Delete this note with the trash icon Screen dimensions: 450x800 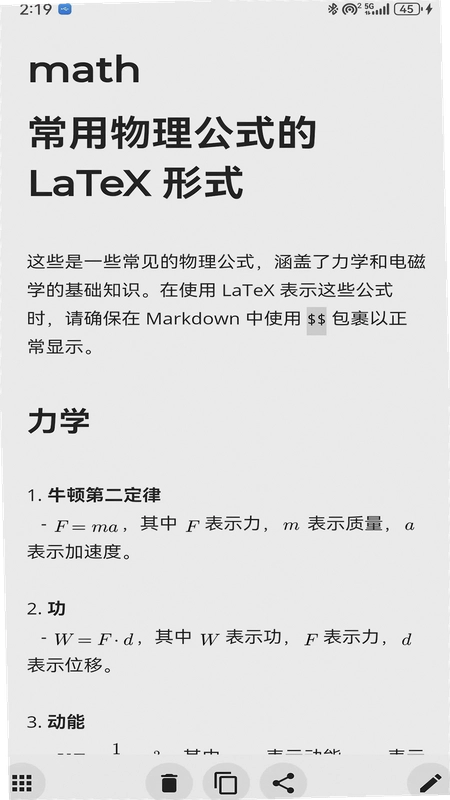[x=169, y=782]
